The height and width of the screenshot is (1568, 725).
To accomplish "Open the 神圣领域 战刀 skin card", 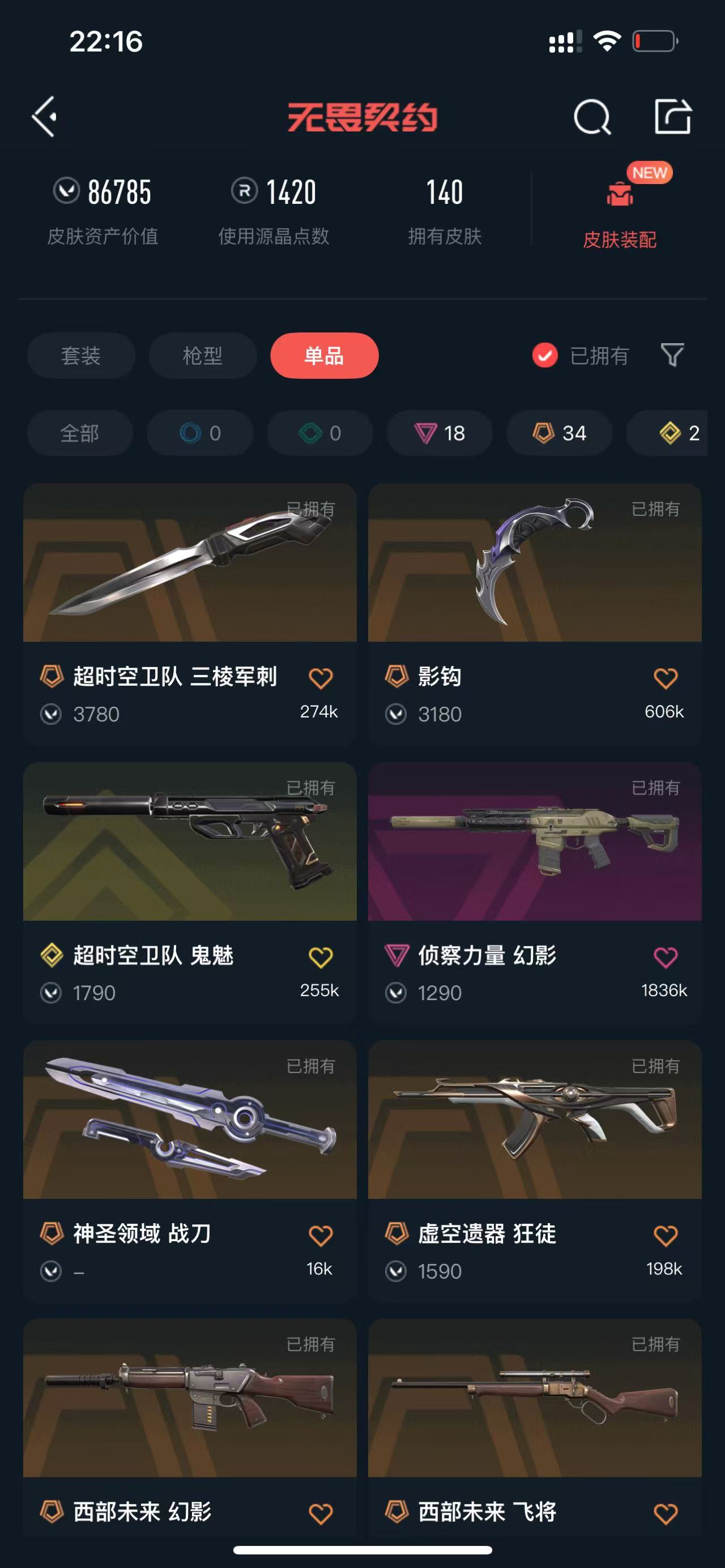I will [190, 1170].
